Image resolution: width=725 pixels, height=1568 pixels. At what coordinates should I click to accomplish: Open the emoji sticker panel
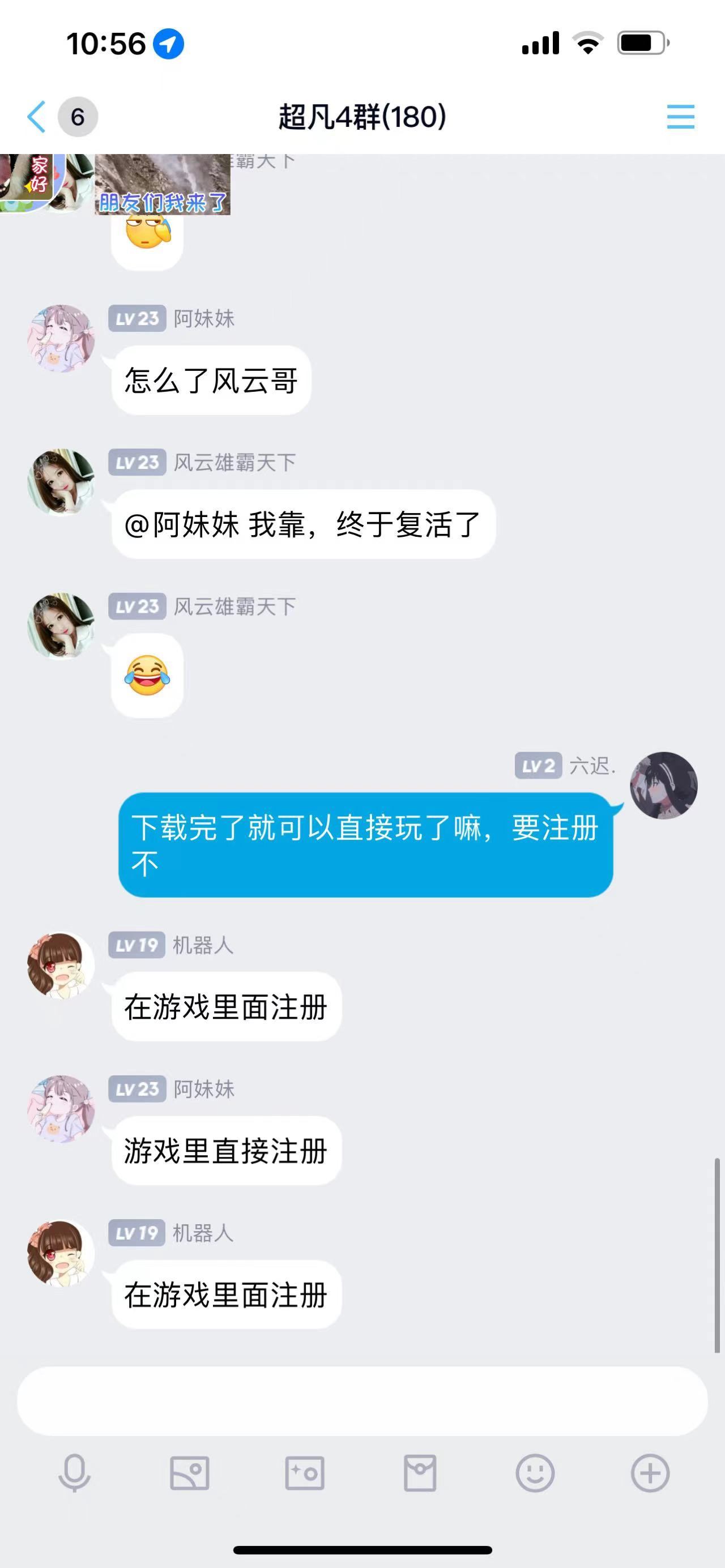point(535,1473)
